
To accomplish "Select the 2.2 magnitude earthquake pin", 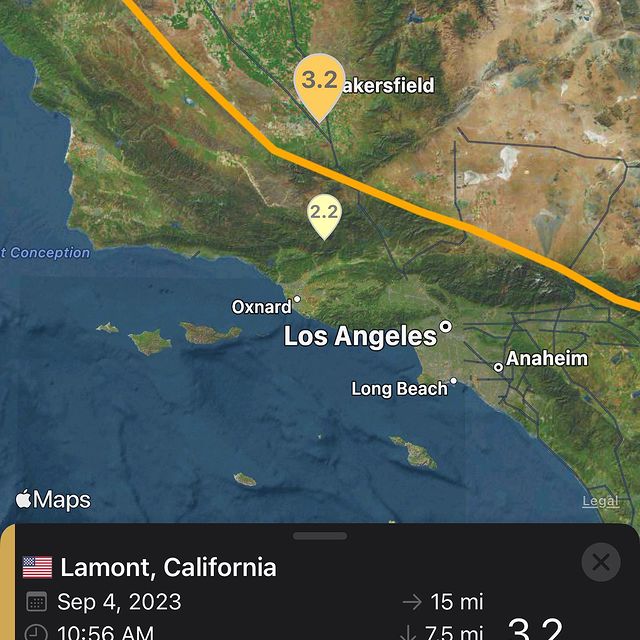I will tap(324, 213).
